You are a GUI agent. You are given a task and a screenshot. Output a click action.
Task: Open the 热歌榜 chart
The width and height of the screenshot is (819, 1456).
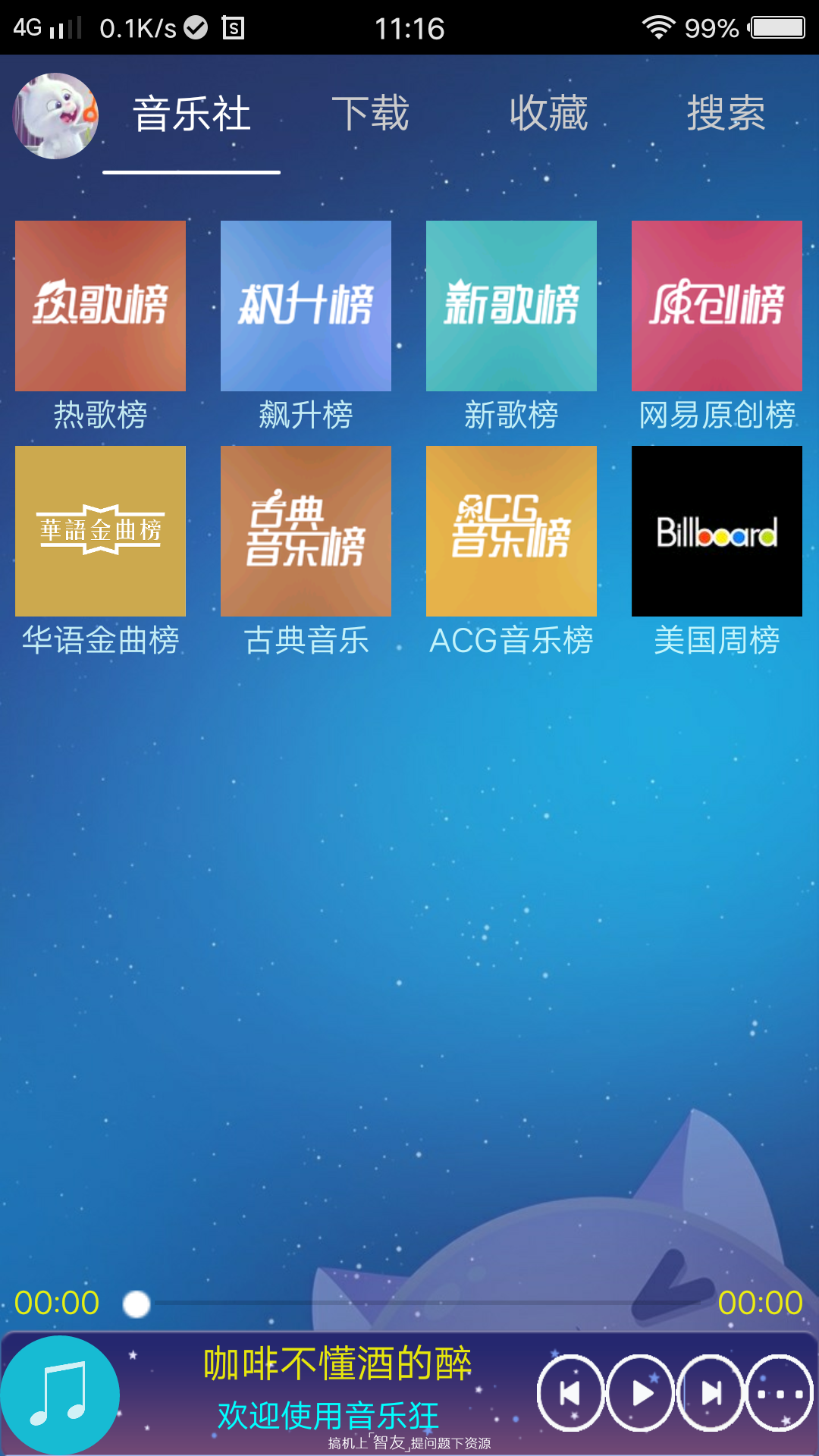[x=100, y=306]
